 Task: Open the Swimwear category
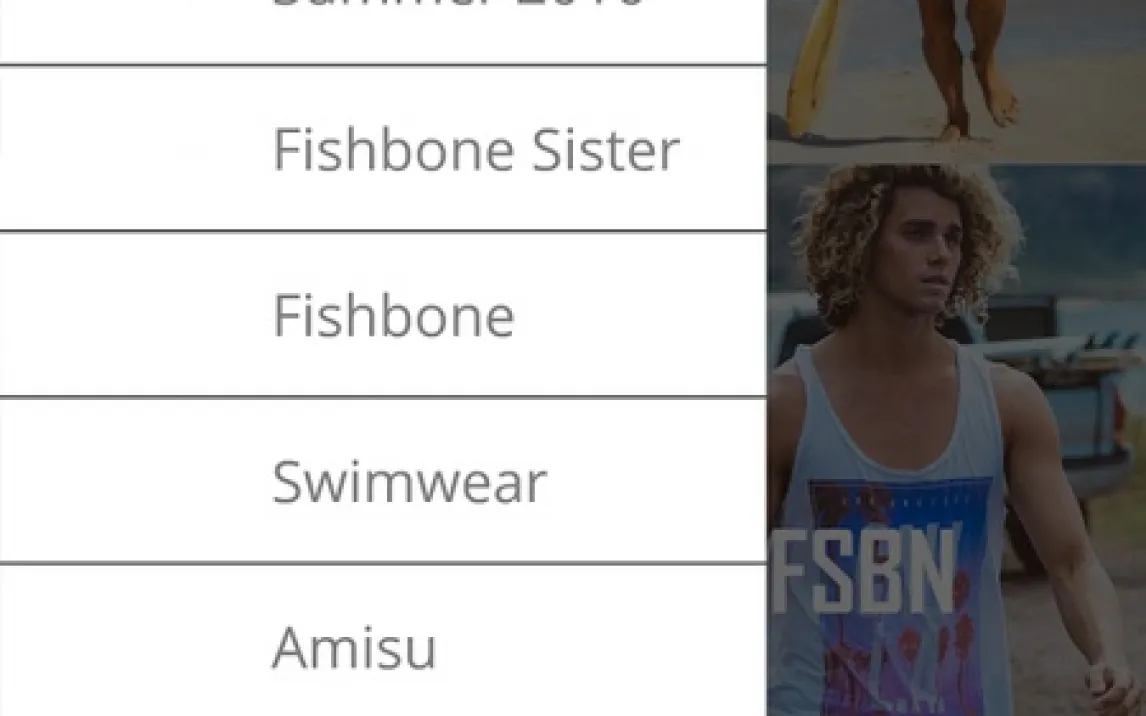coord(409,482)
